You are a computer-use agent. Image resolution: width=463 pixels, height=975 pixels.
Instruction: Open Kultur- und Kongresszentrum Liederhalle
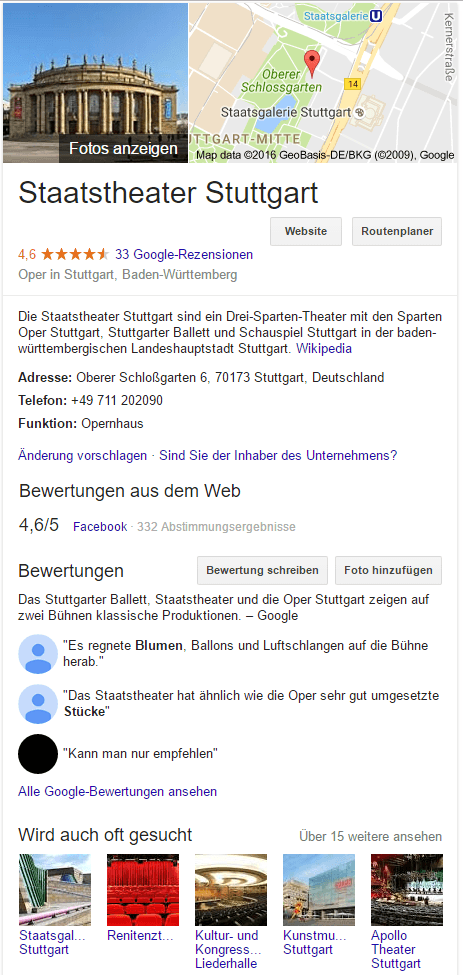tap(231, 912)
